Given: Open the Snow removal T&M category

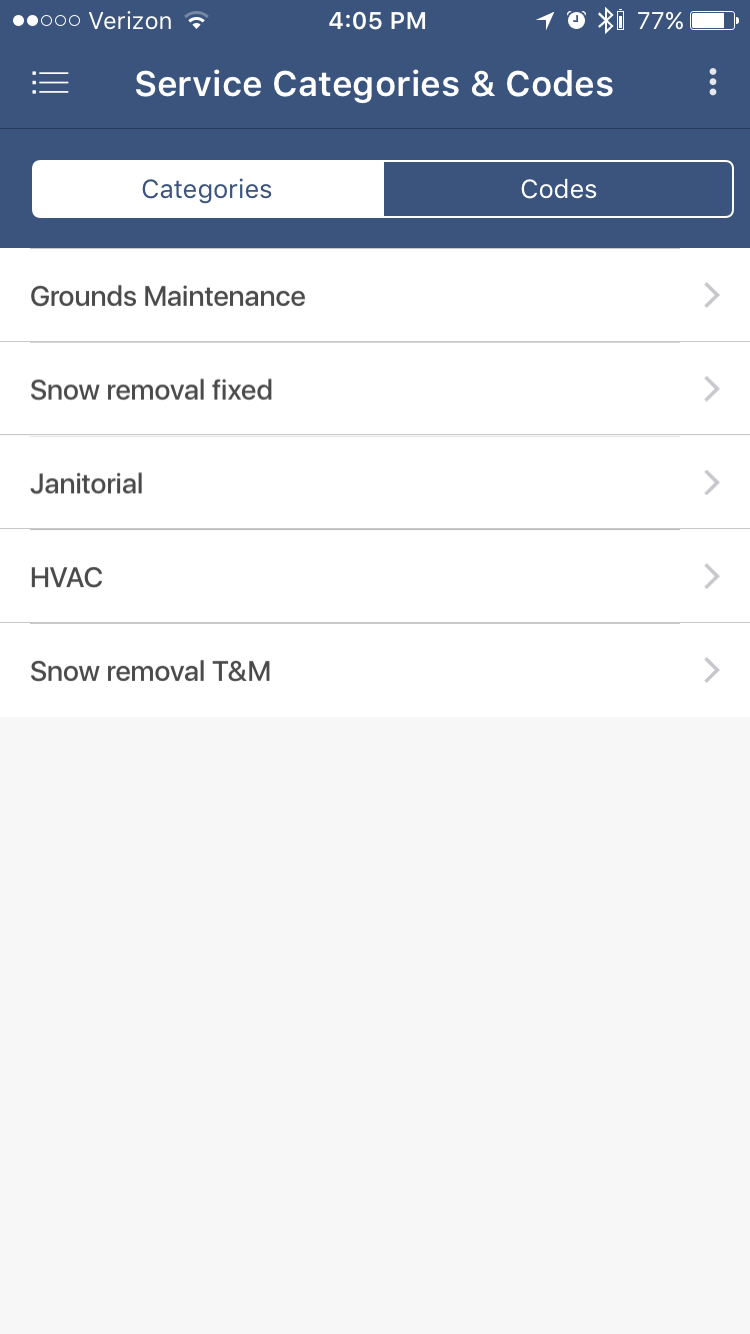Looking at the screenshot, I should click(375, 671).
